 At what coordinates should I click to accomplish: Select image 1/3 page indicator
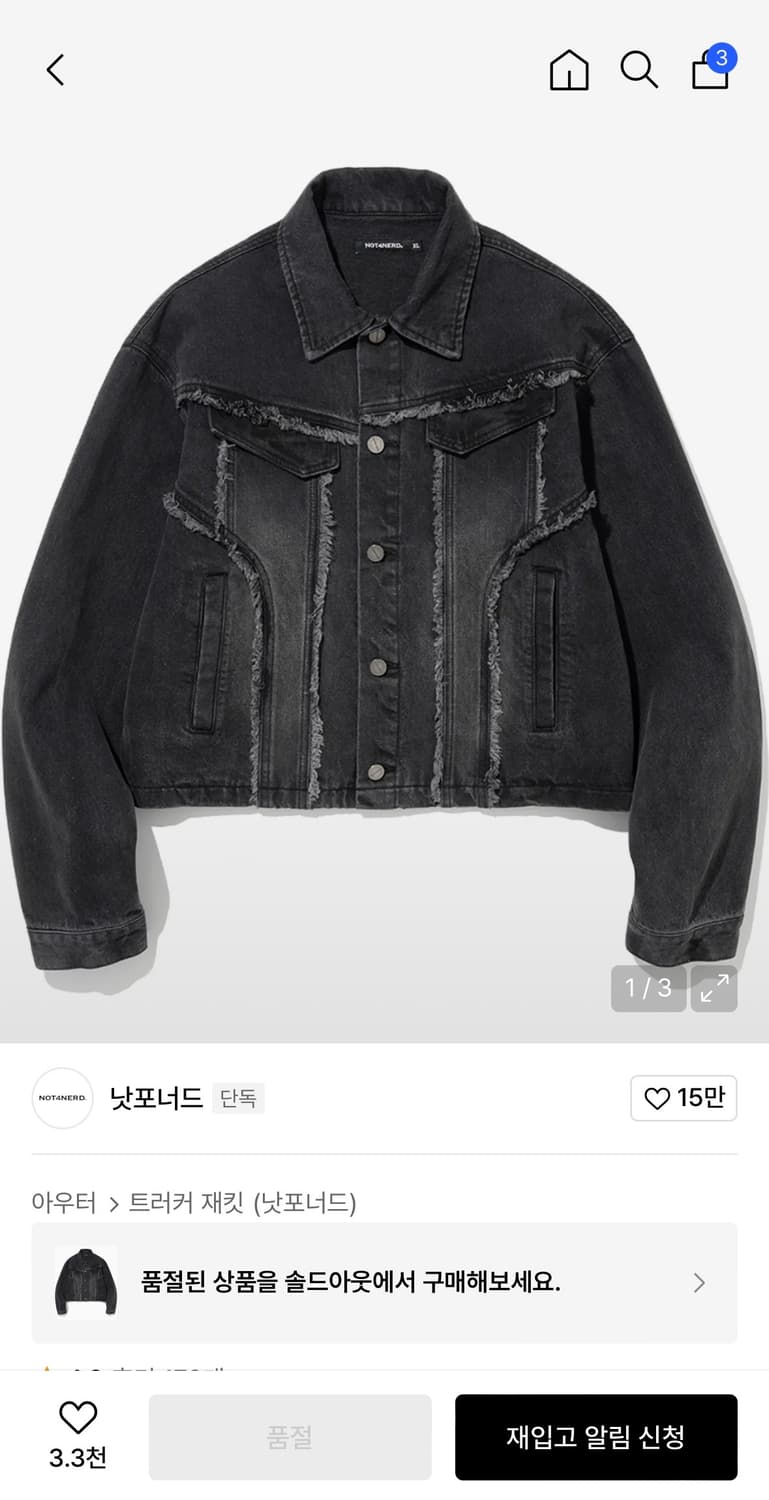pos(648,988)
